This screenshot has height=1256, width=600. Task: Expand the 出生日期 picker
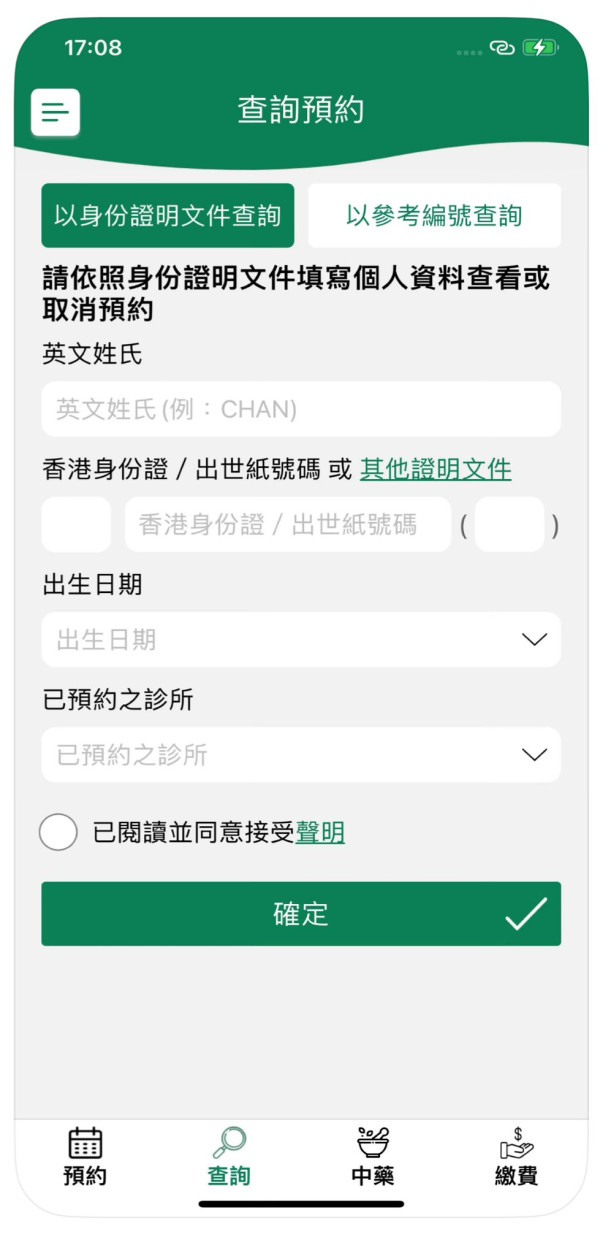pos(300,640)
